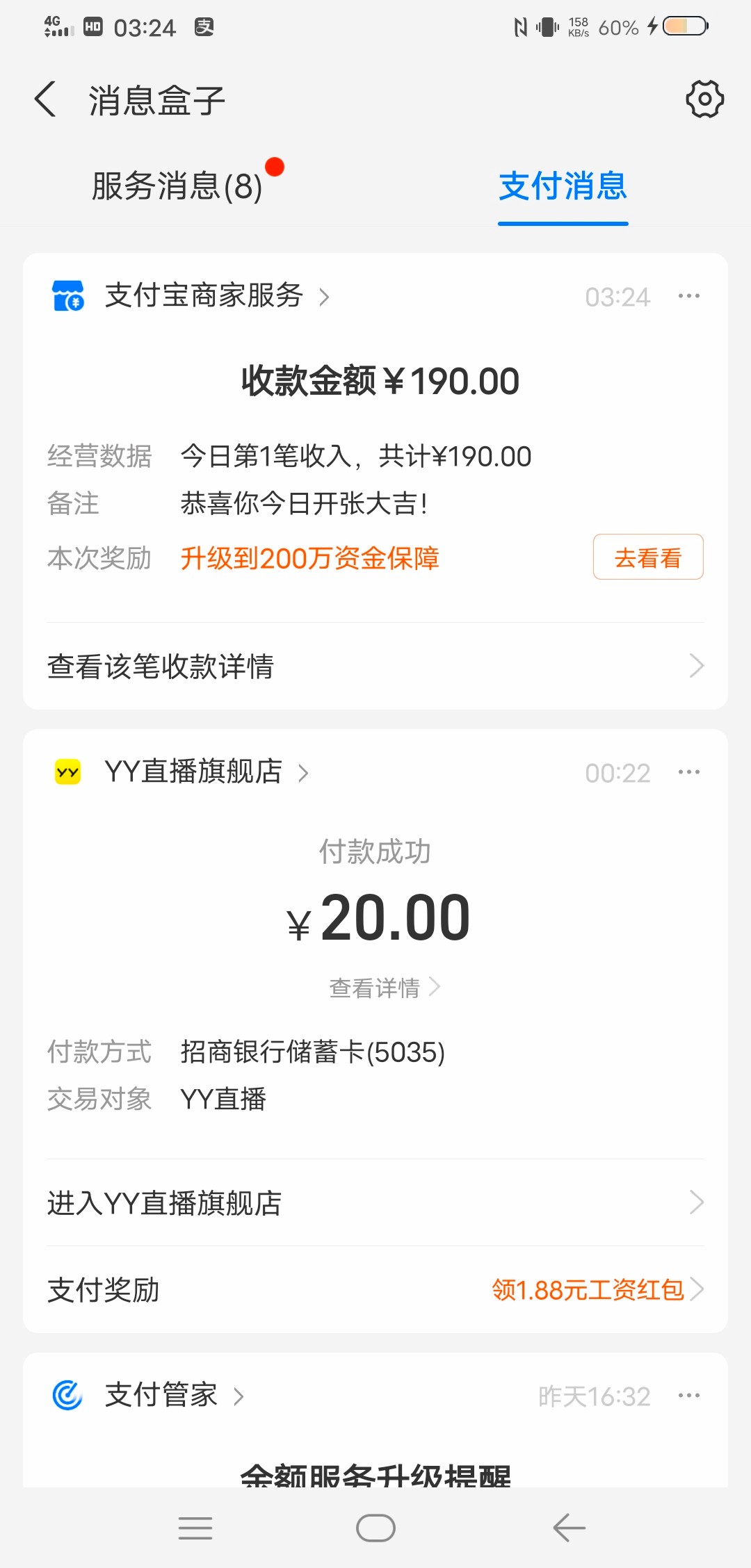751x1568 pixels.
Task: Claim 领1.88元工资红包 reward
Action: pos(597,1290)
